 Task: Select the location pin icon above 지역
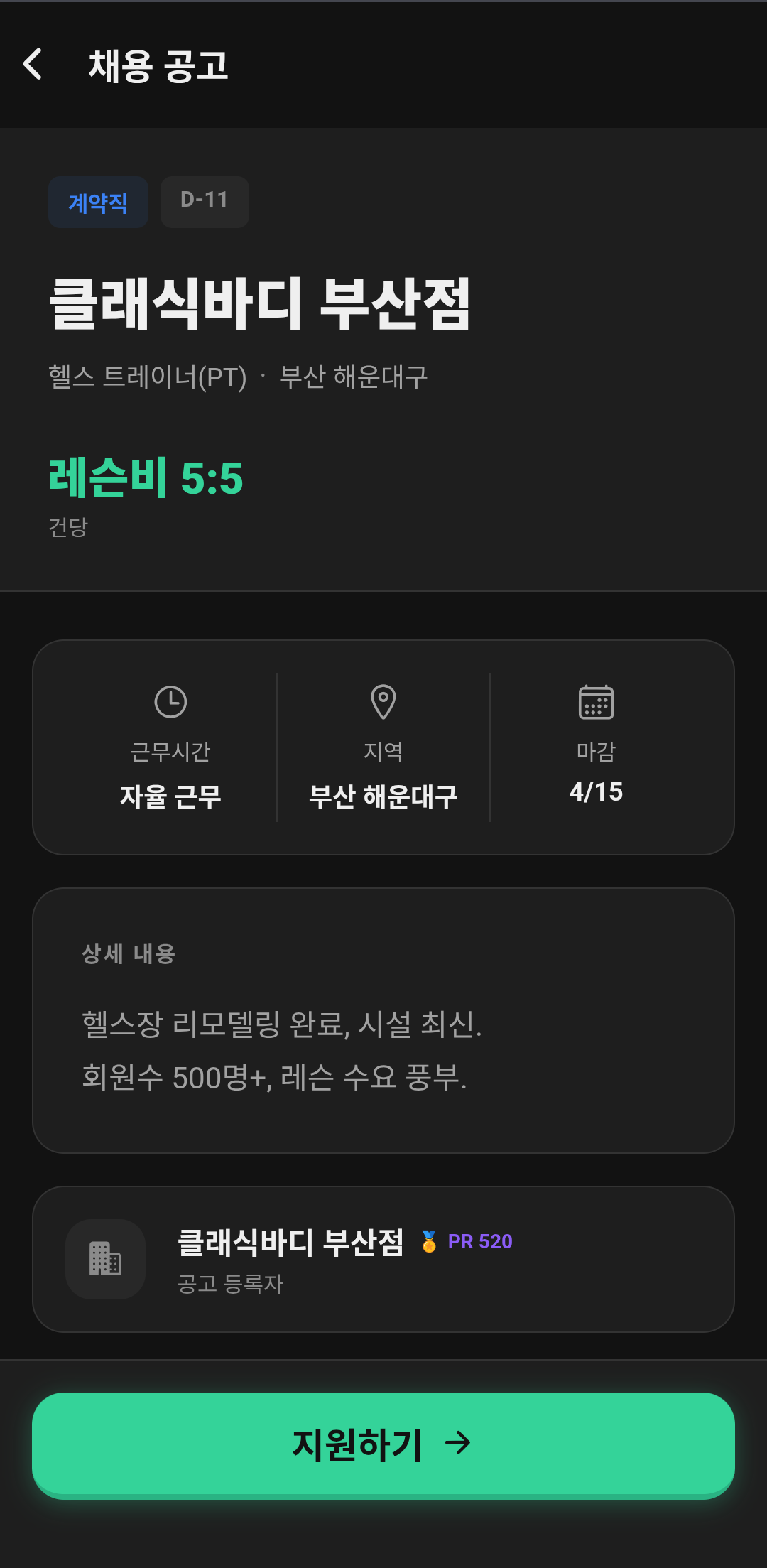click(x=383, y=702)
